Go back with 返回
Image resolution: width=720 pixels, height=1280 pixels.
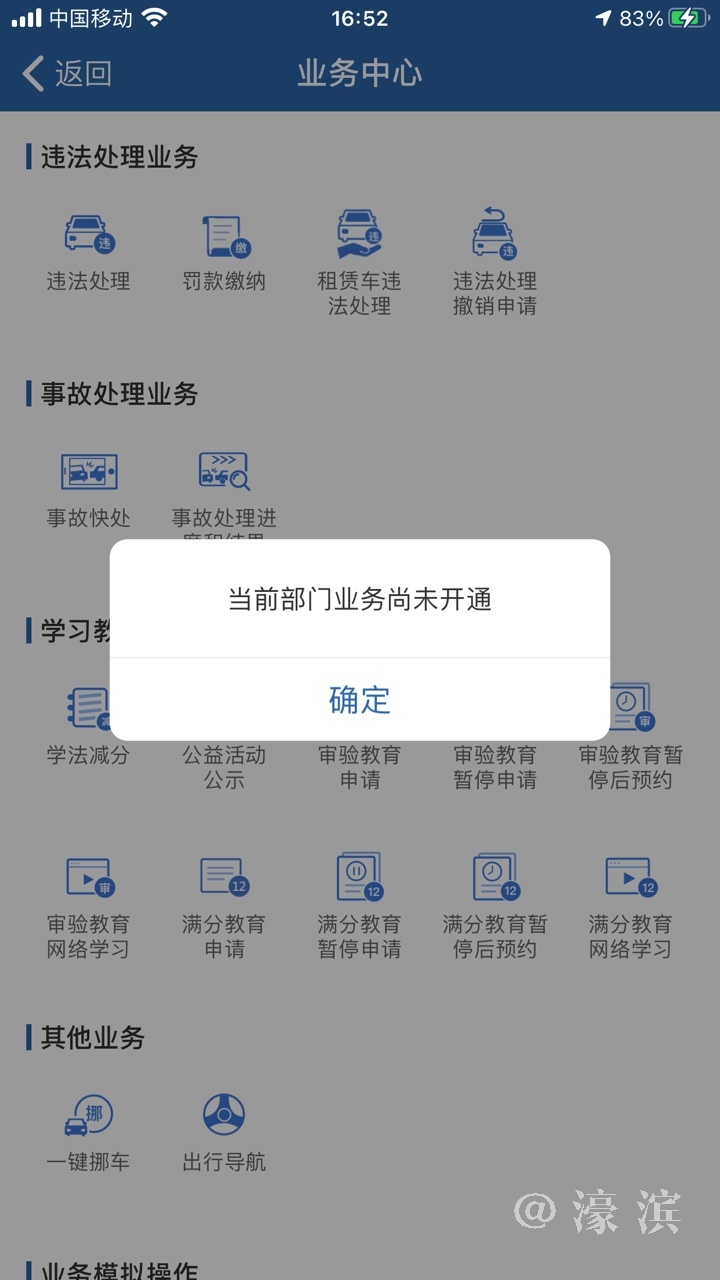67,73
